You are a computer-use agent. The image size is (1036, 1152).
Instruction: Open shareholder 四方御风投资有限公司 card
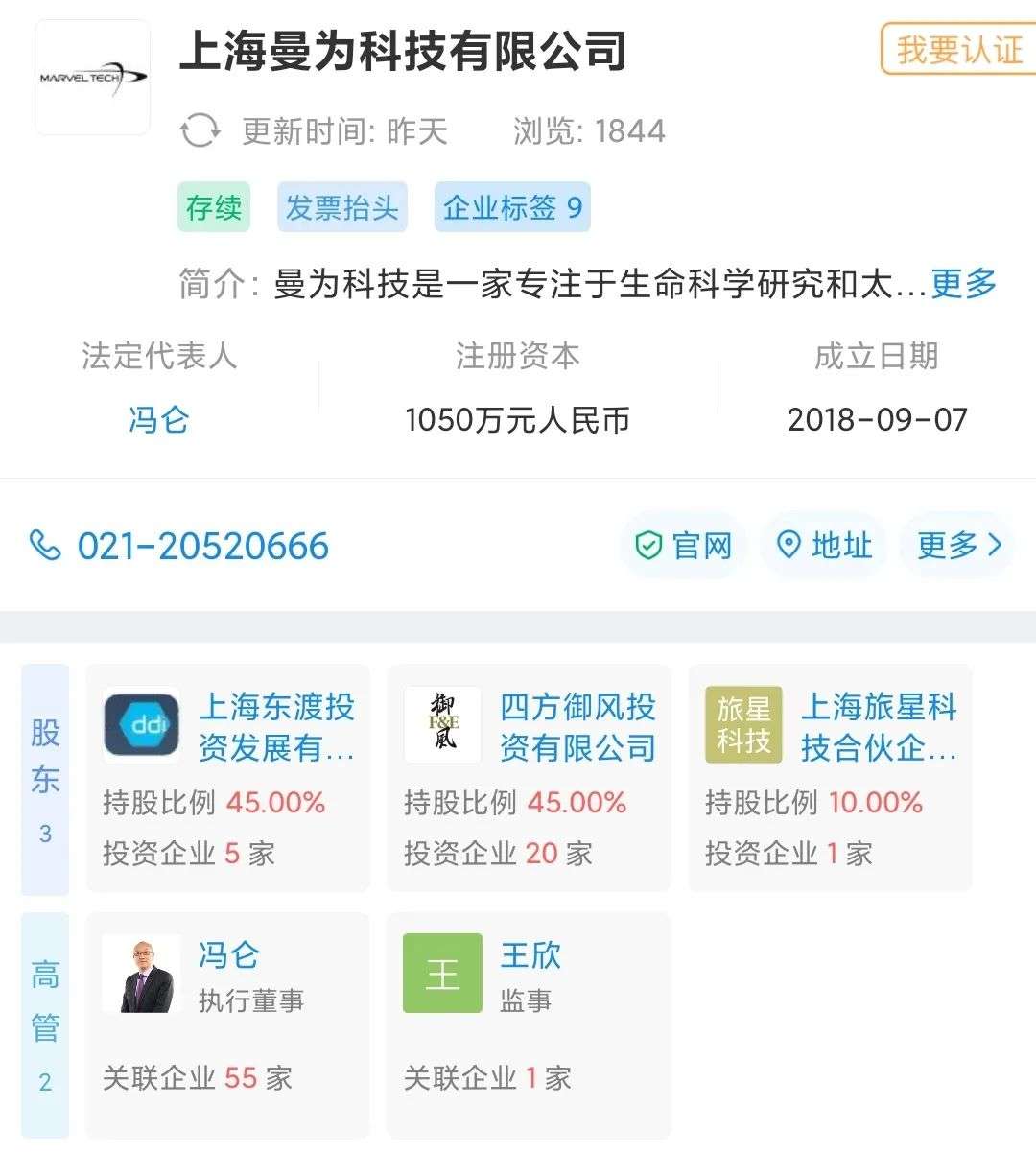529,778
